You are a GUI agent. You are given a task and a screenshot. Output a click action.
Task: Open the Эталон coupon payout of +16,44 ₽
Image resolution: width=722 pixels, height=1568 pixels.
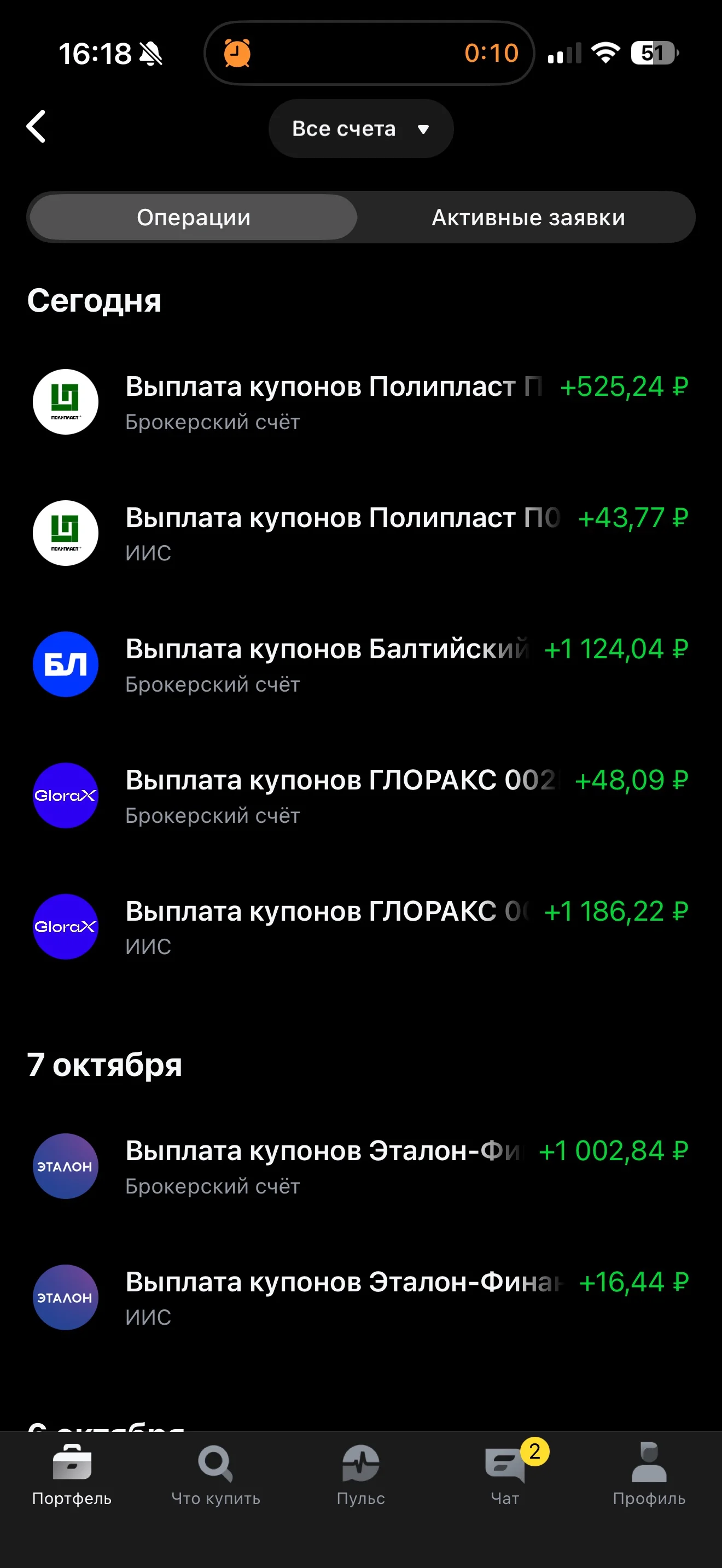(x=361, y=1298)
